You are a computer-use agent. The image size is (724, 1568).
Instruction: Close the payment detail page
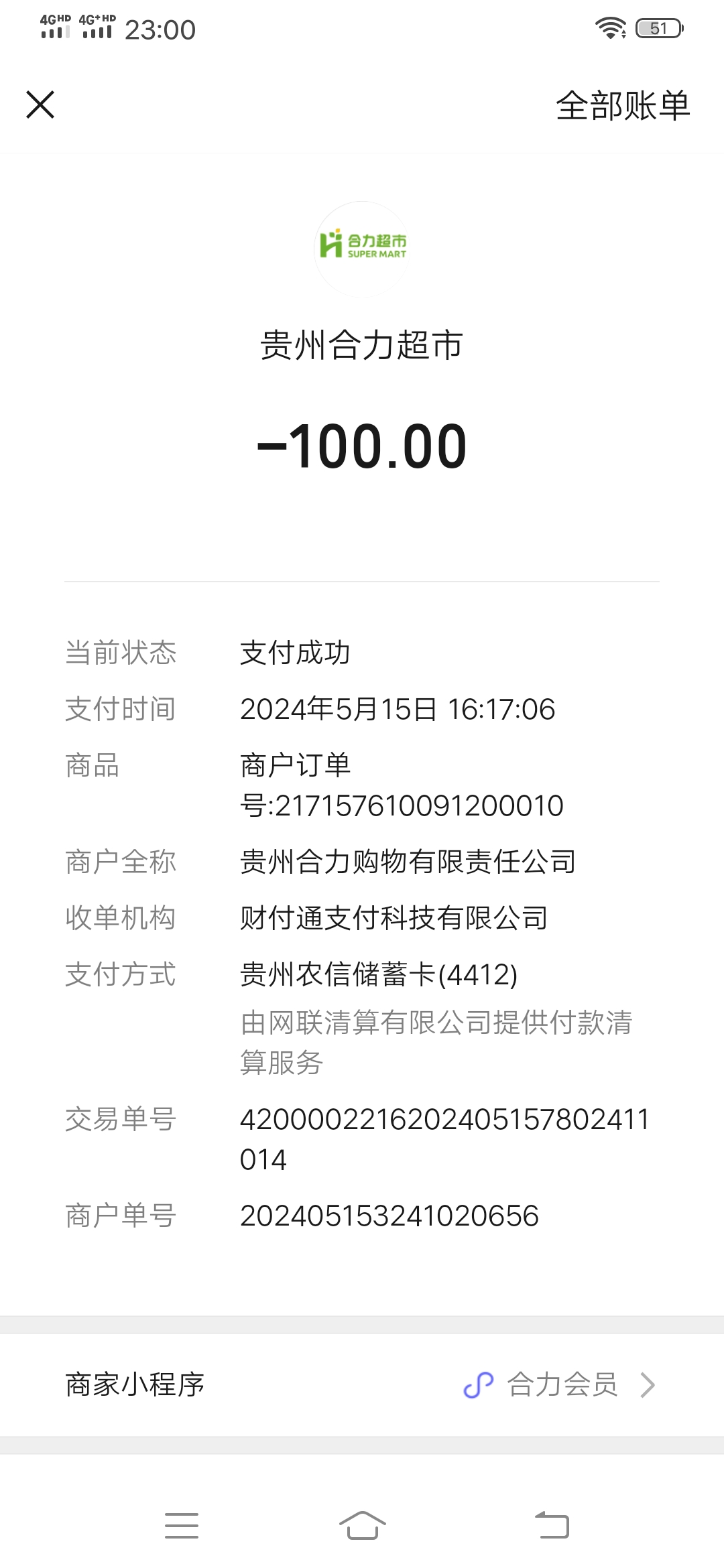(x=40, y=105)
